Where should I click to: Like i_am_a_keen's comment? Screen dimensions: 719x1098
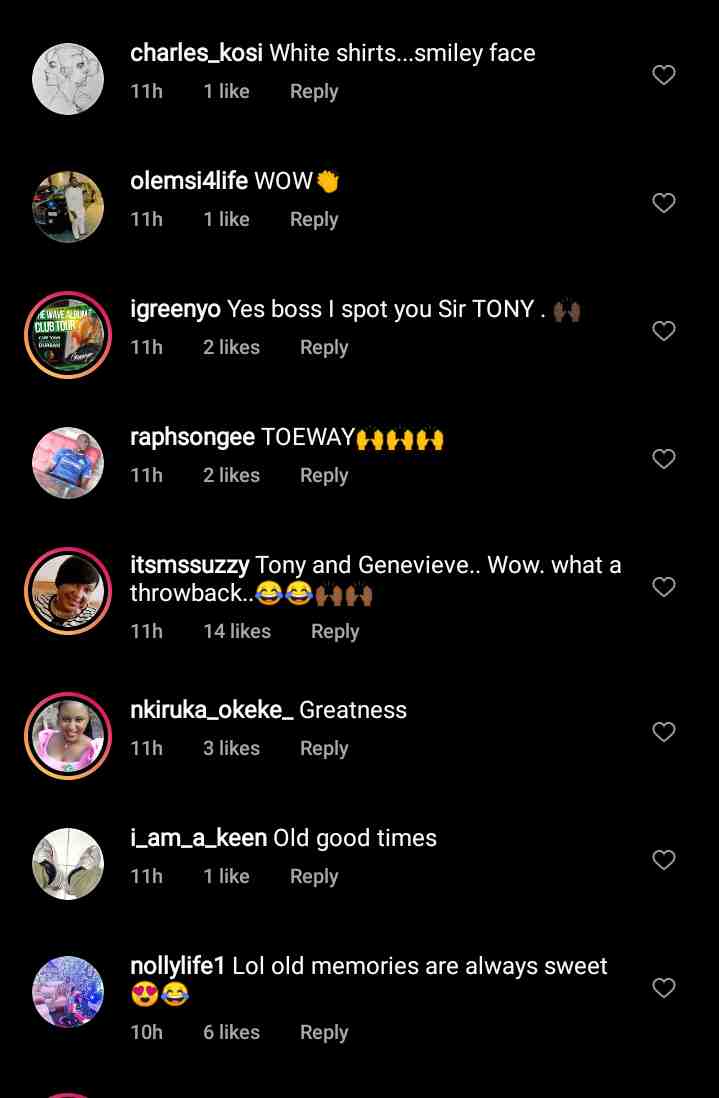point(664,860)
